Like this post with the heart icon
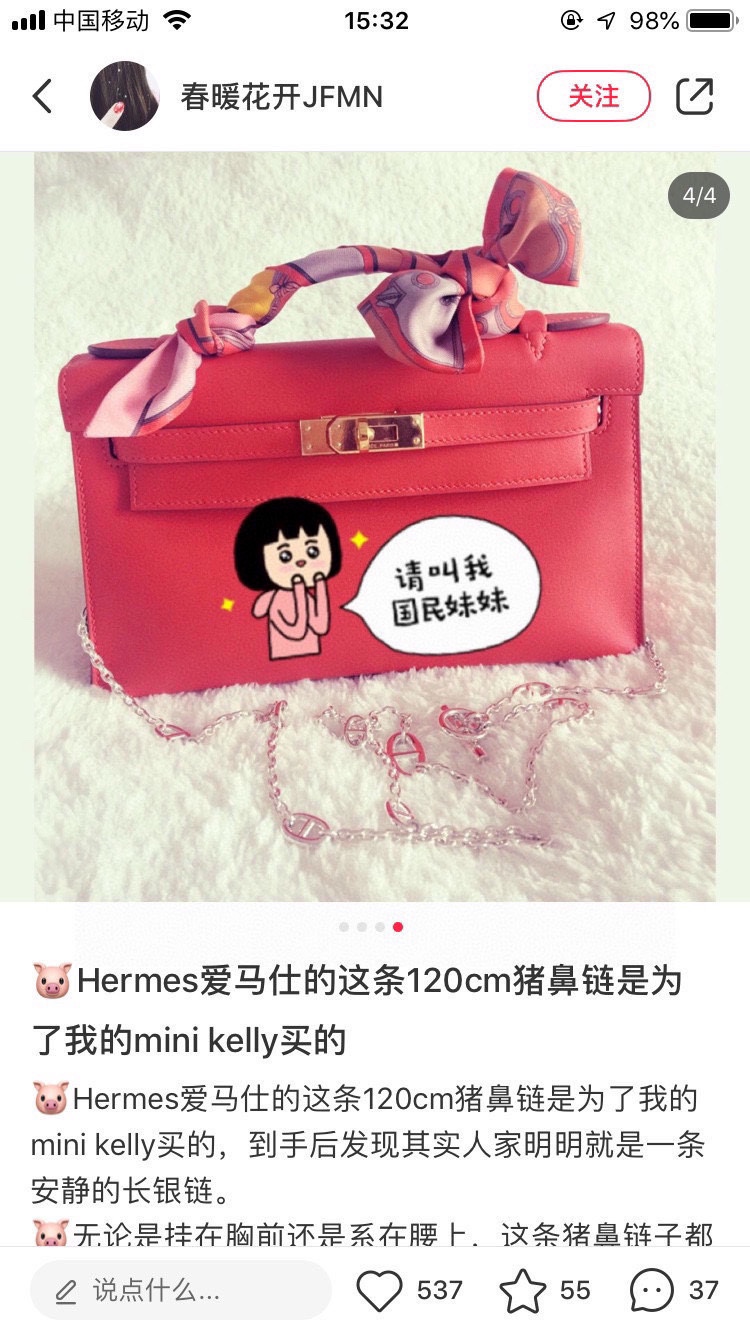Image resolution: width=750 pixels, height=1334 pixels. coord(380,1290)
